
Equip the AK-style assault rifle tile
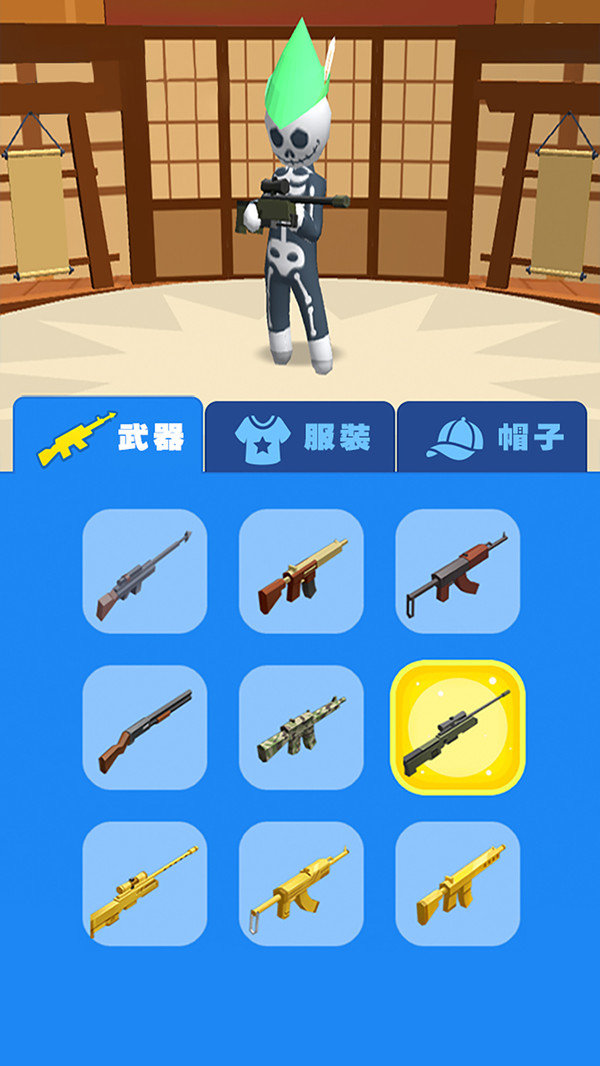click(x=457, y=571)
